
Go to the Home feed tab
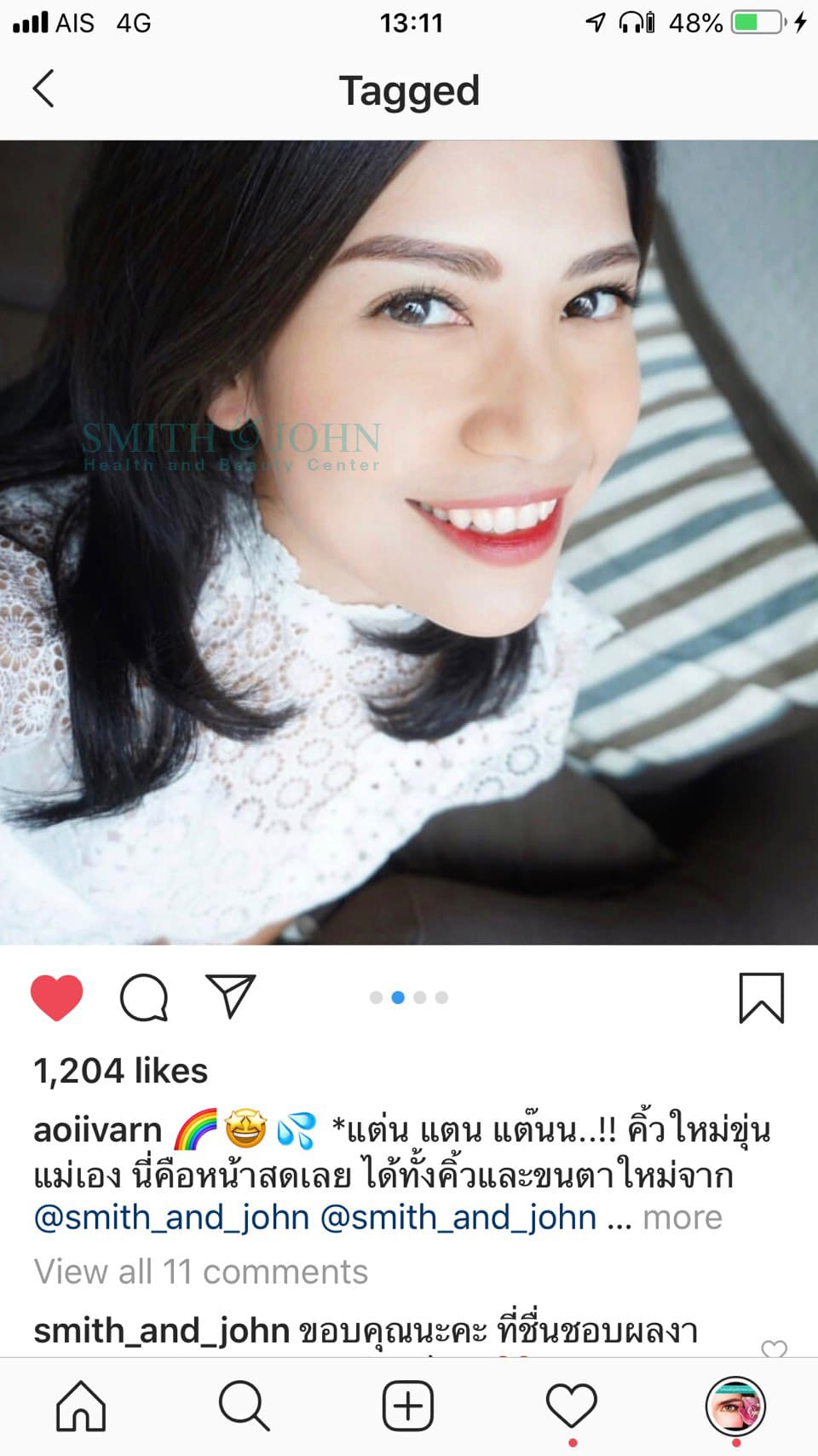coord(81,1406)
